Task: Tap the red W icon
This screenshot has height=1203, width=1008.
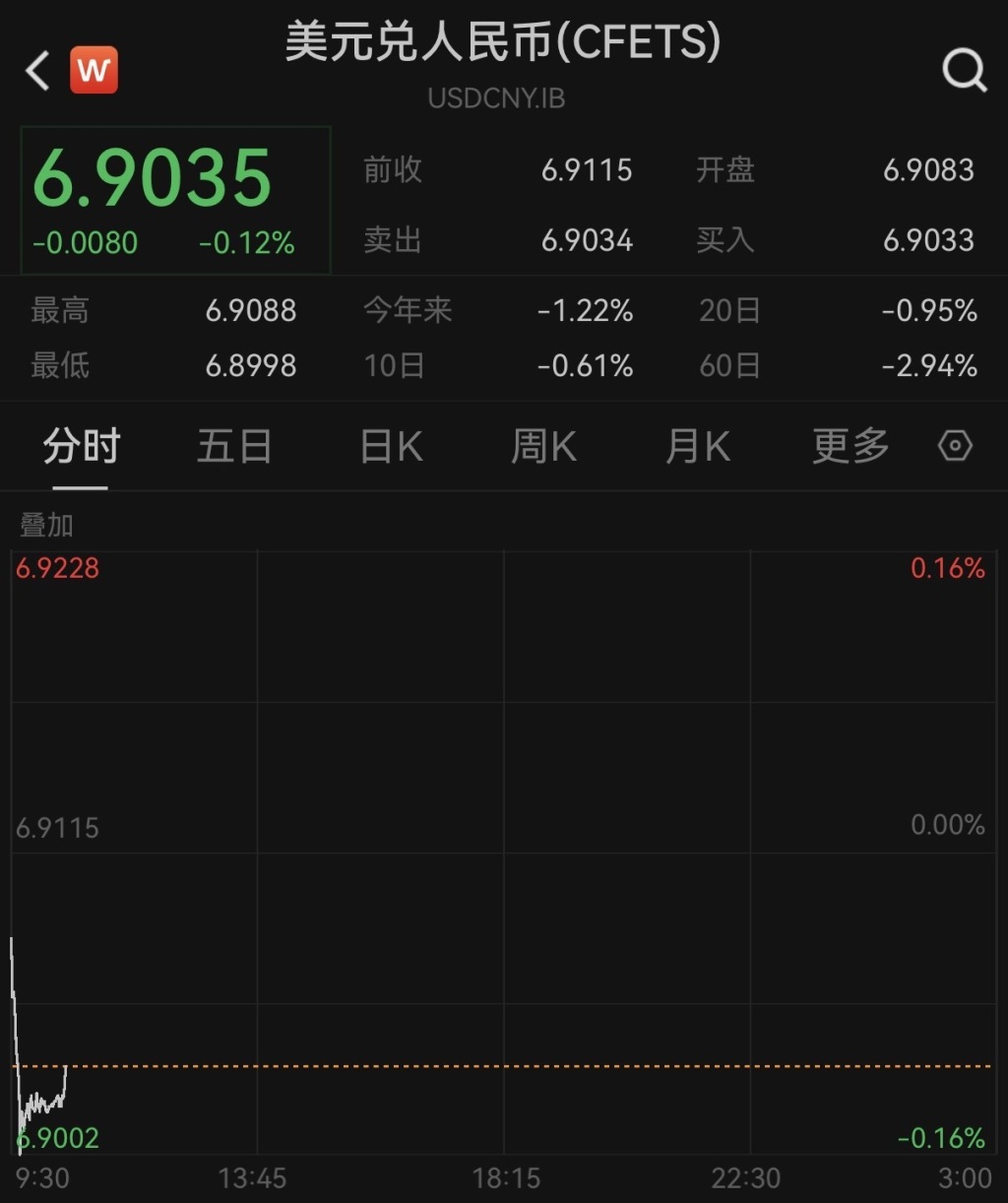Action: pyautogui.click(x=94, y=71)
